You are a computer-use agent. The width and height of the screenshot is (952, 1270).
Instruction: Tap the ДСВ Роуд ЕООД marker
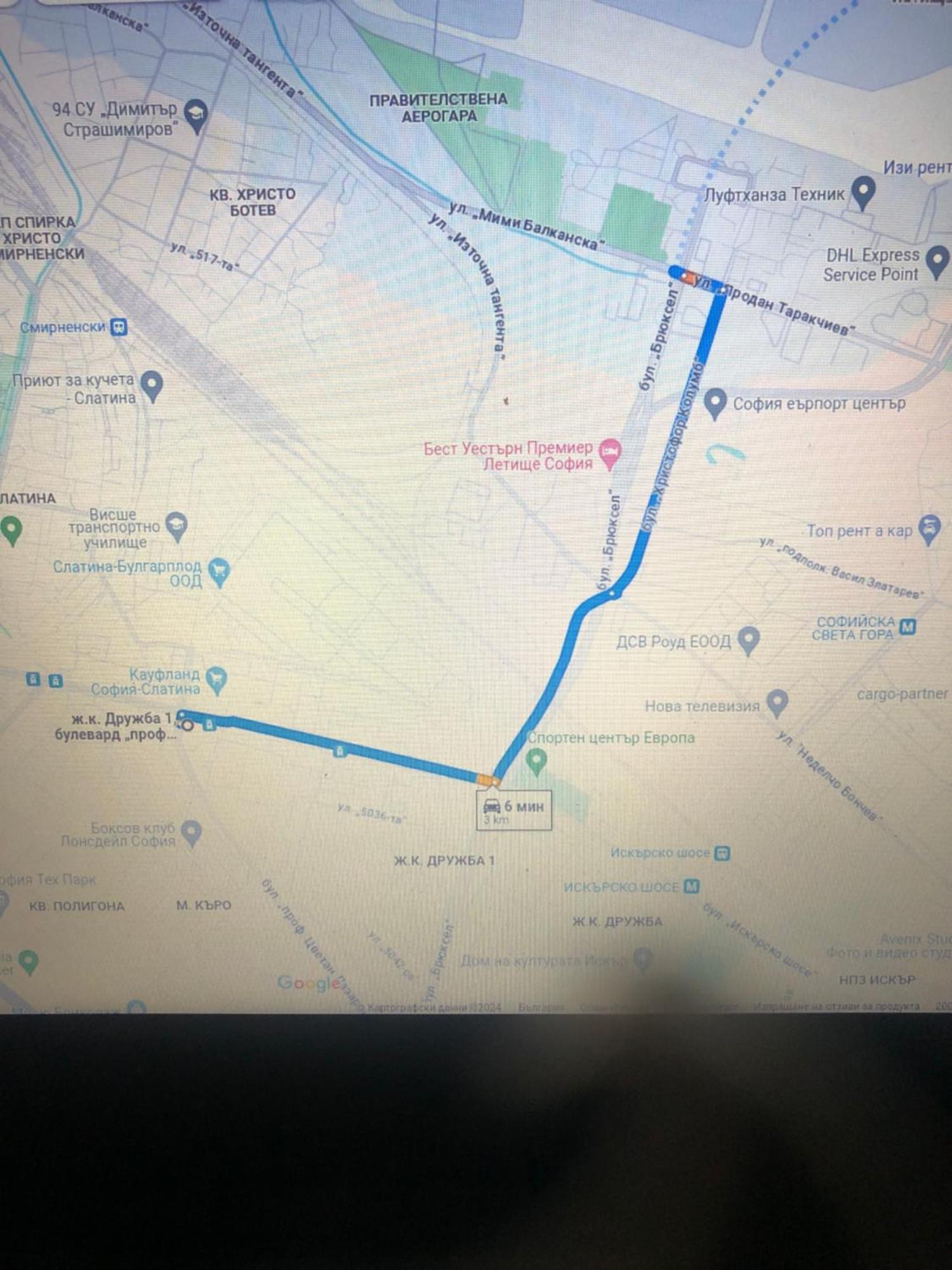(x=749, y=639)
